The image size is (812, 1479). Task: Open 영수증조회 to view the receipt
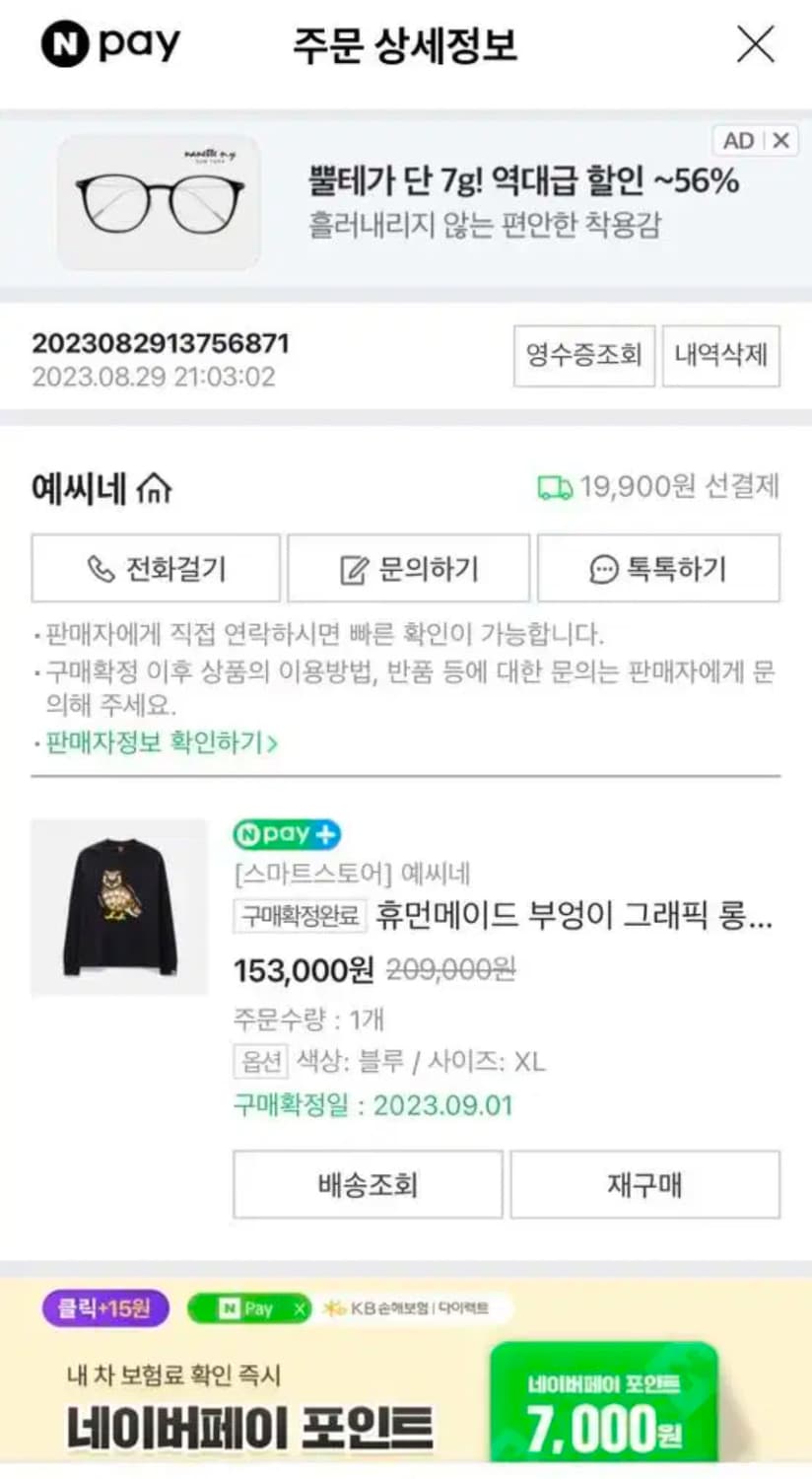[x=583, y=356]
